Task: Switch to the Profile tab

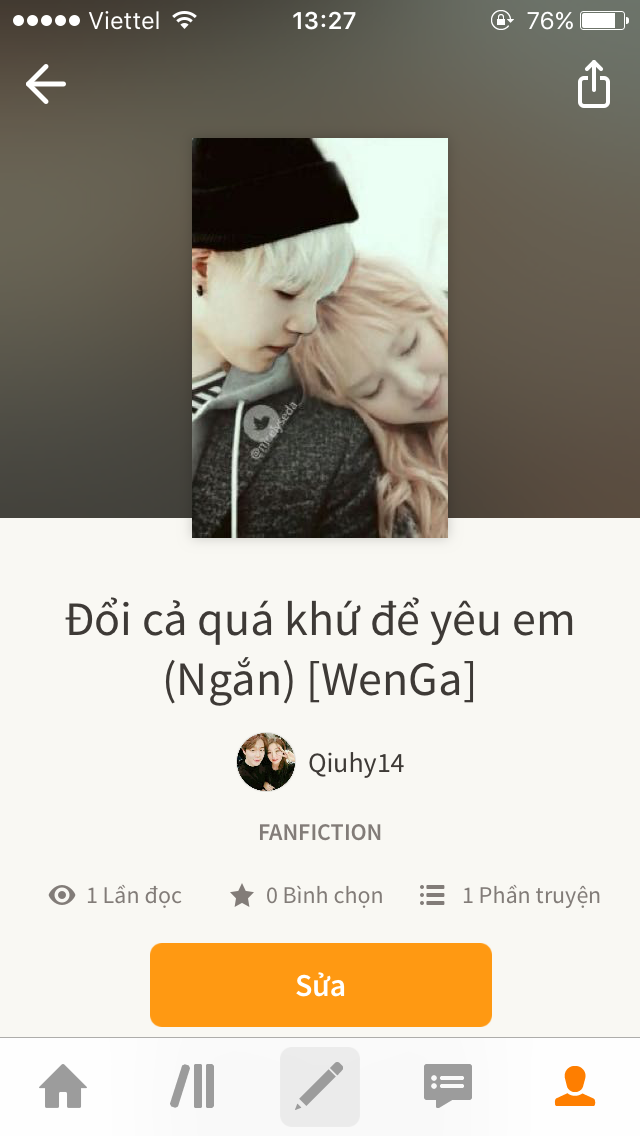Action: click(575, 1086)
